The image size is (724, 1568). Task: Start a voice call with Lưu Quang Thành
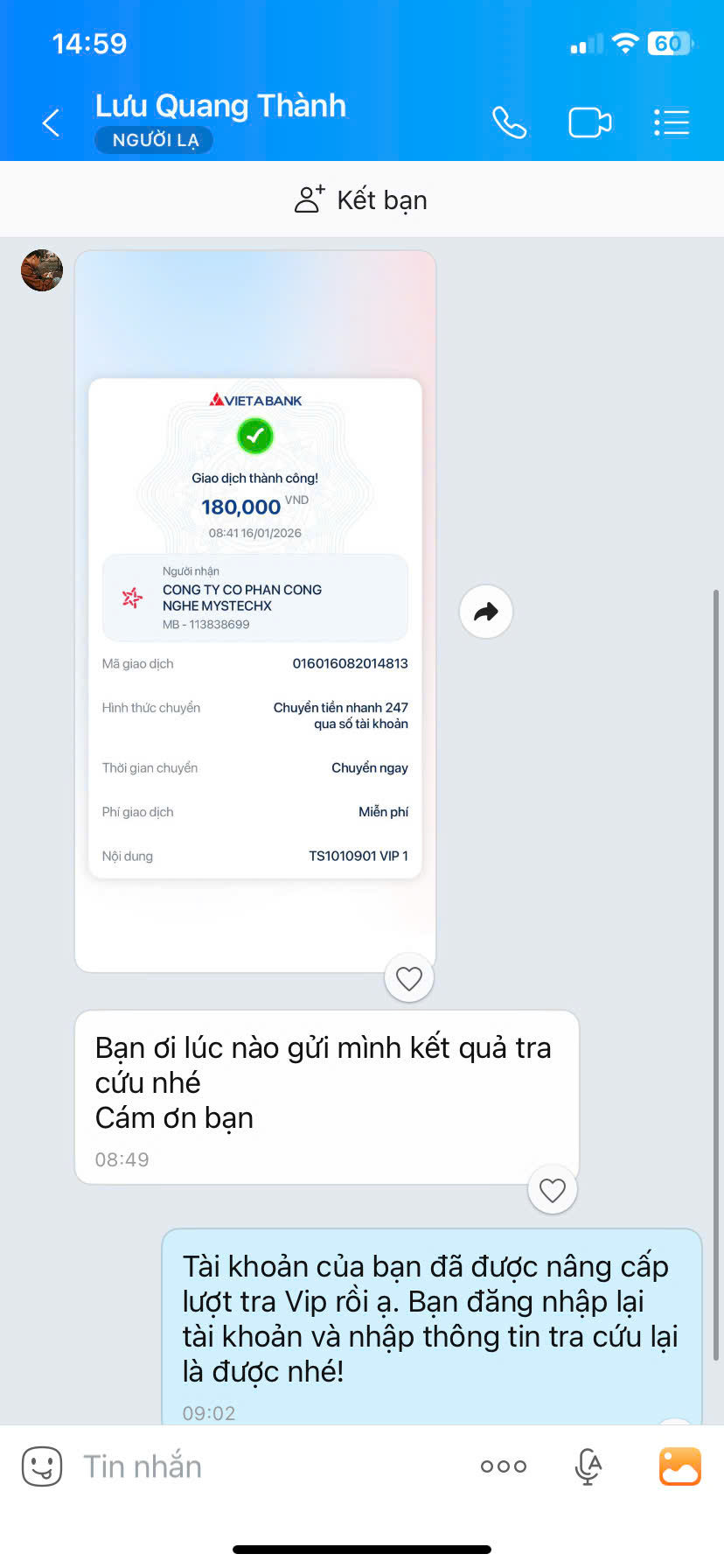tap(509, 122)
